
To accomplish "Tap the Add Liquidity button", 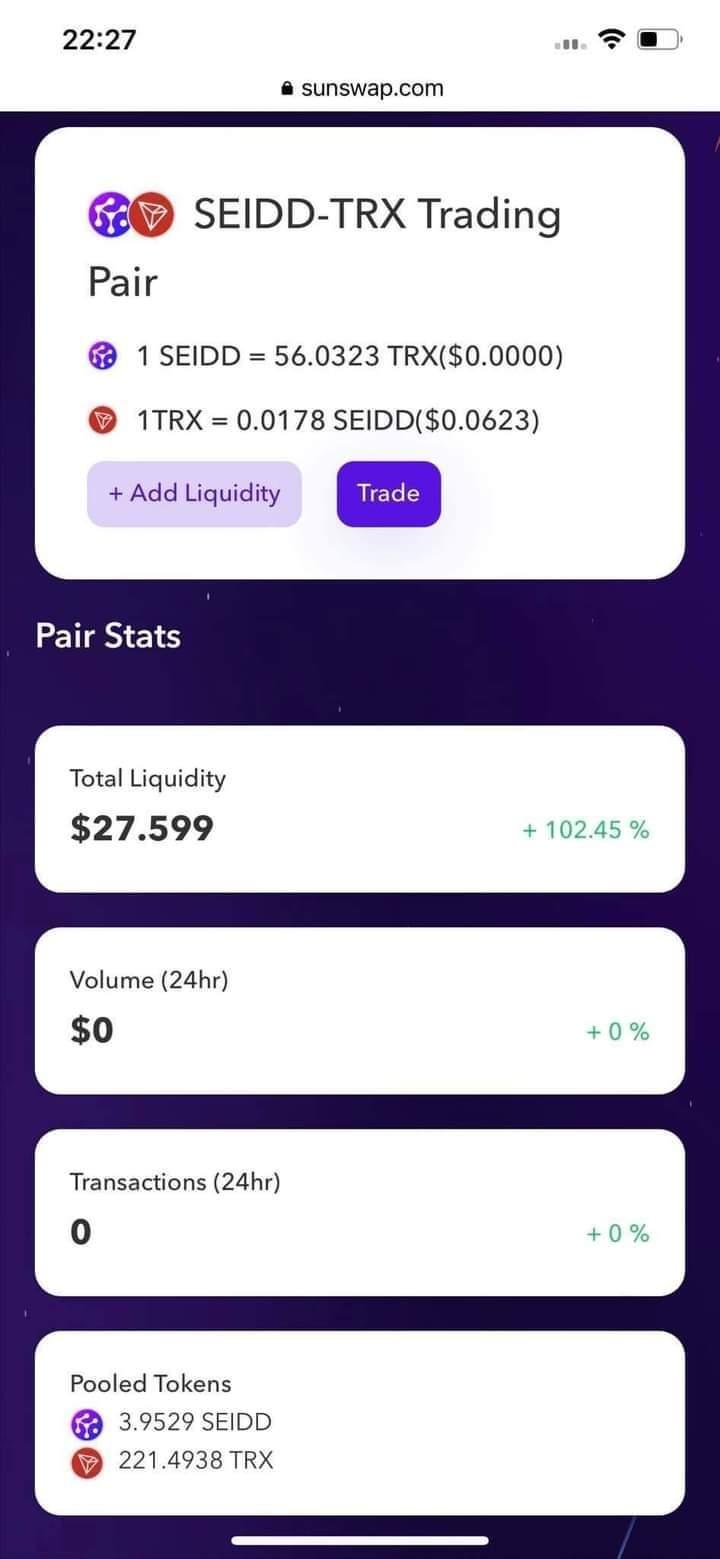I will [x=194, y=493].
